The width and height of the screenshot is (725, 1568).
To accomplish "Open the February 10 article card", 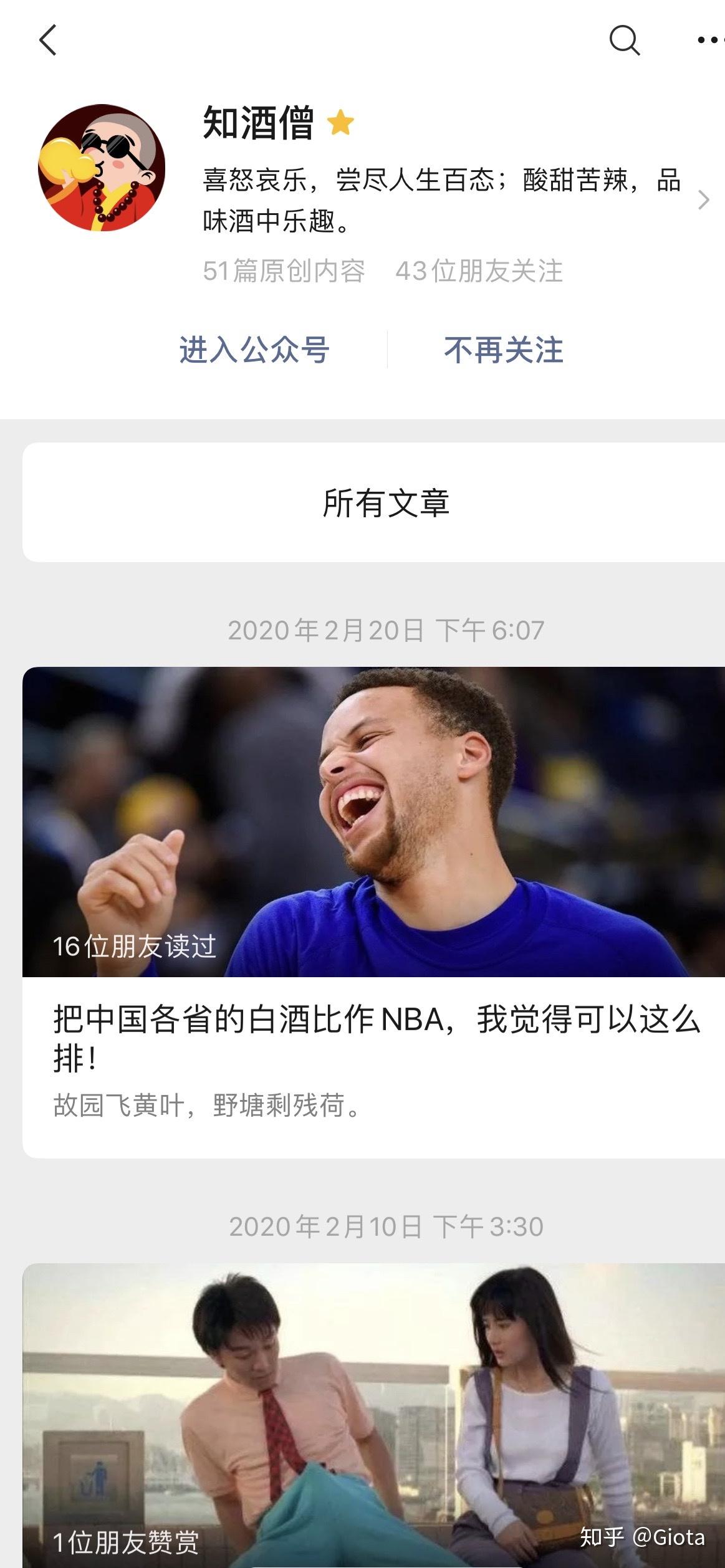I will (x=374, y=1415).
